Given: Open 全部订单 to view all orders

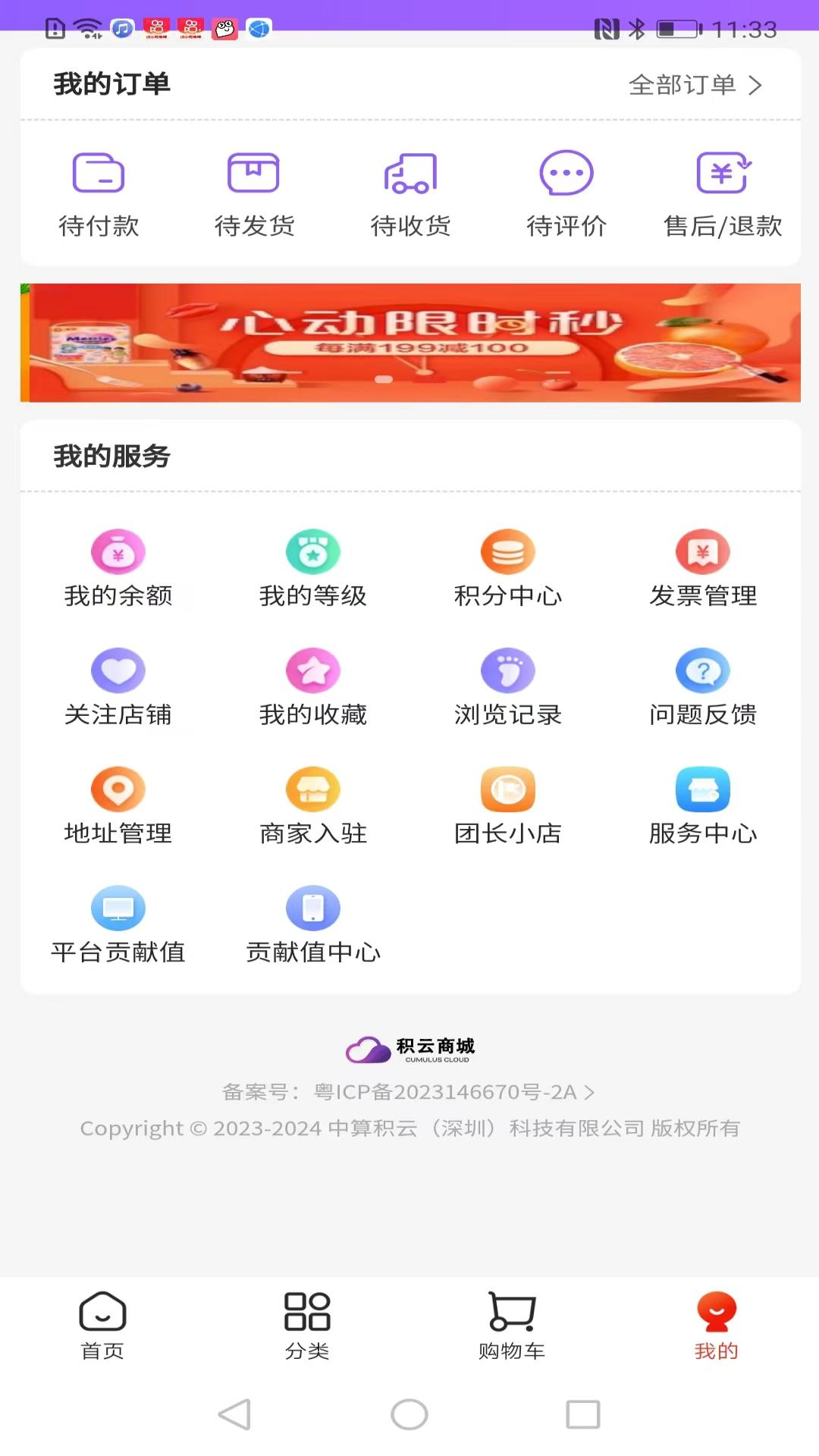Looking at the screenshot, I should click(695, 85).
